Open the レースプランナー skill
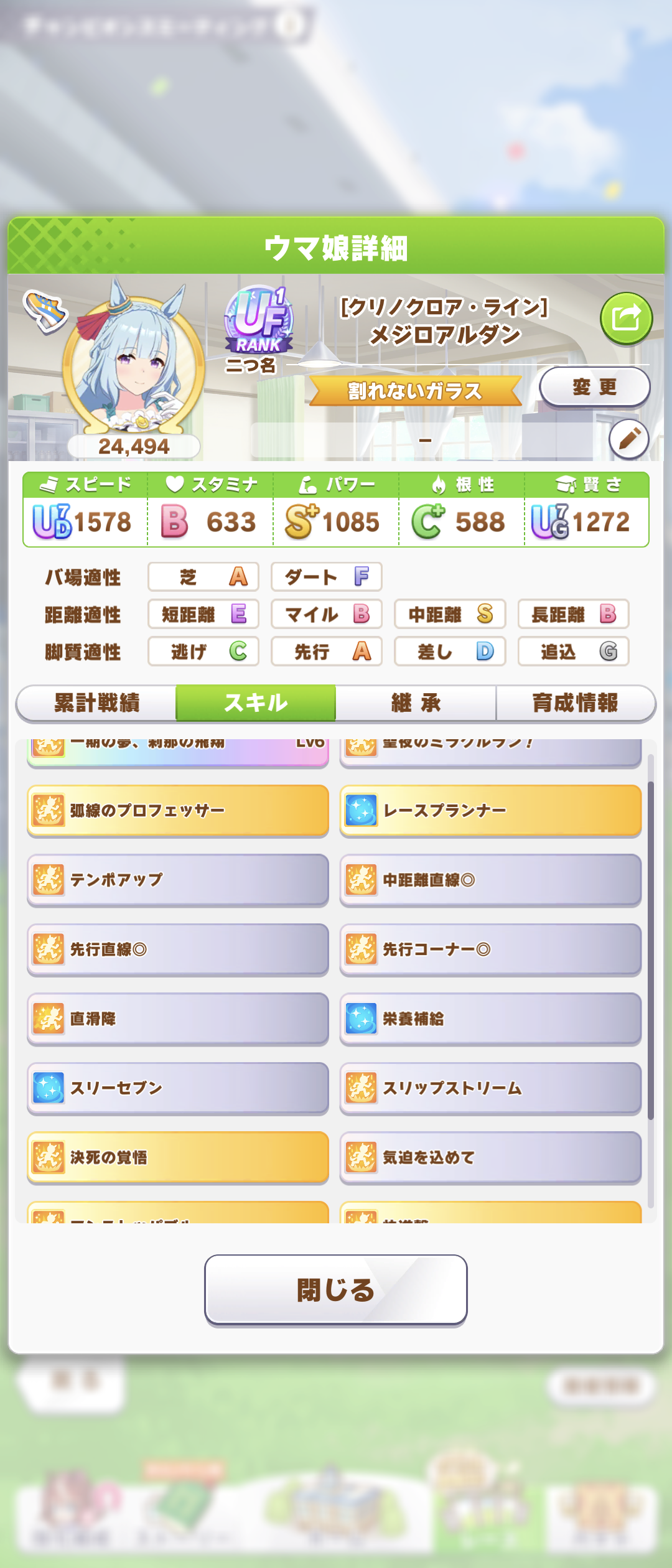 pyautogui.click(x=490, y=810)
